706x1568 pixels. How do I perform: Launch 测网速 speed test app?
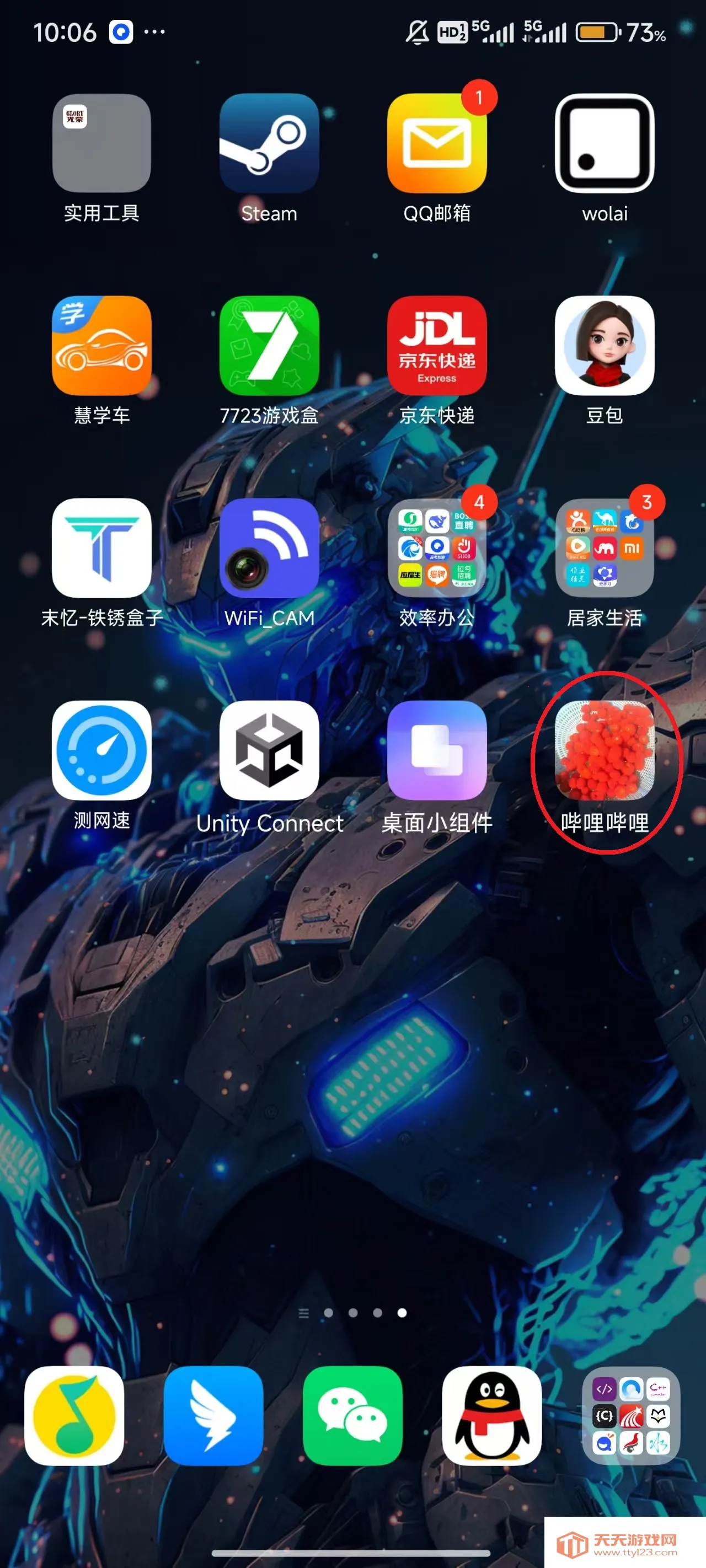101,750
